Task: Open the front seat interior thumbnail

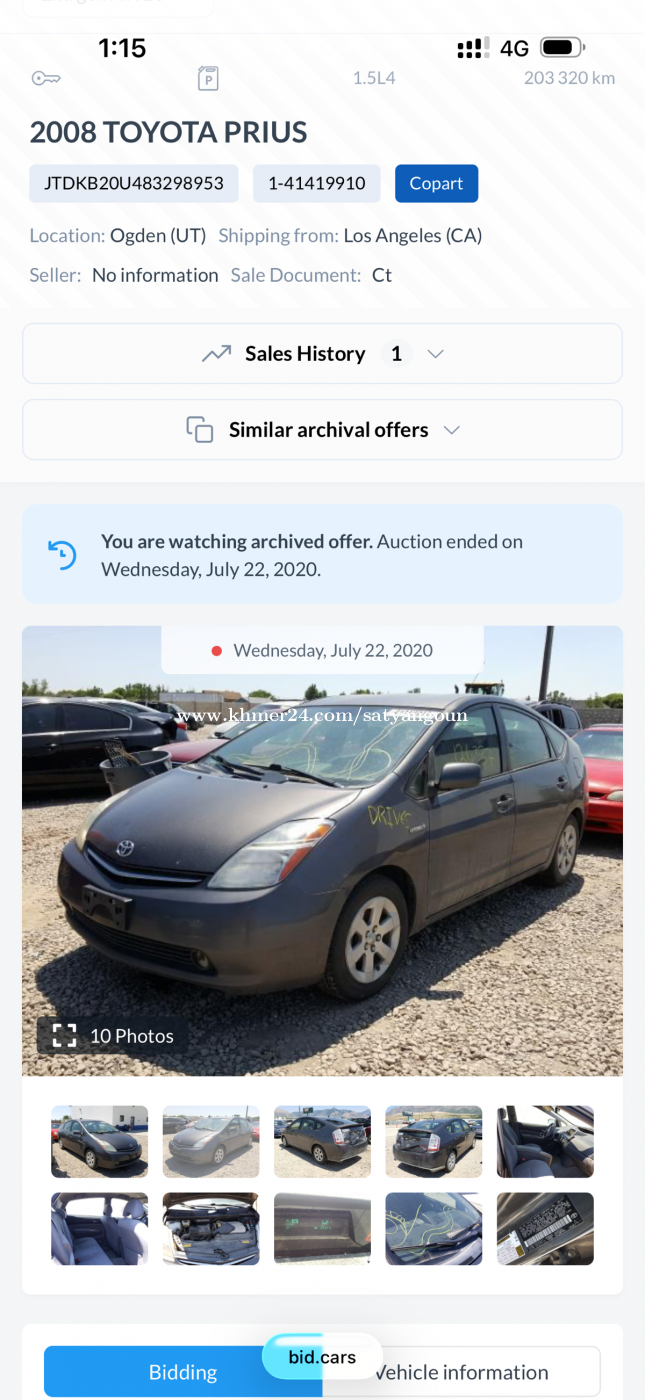Action: point(545,1141)
